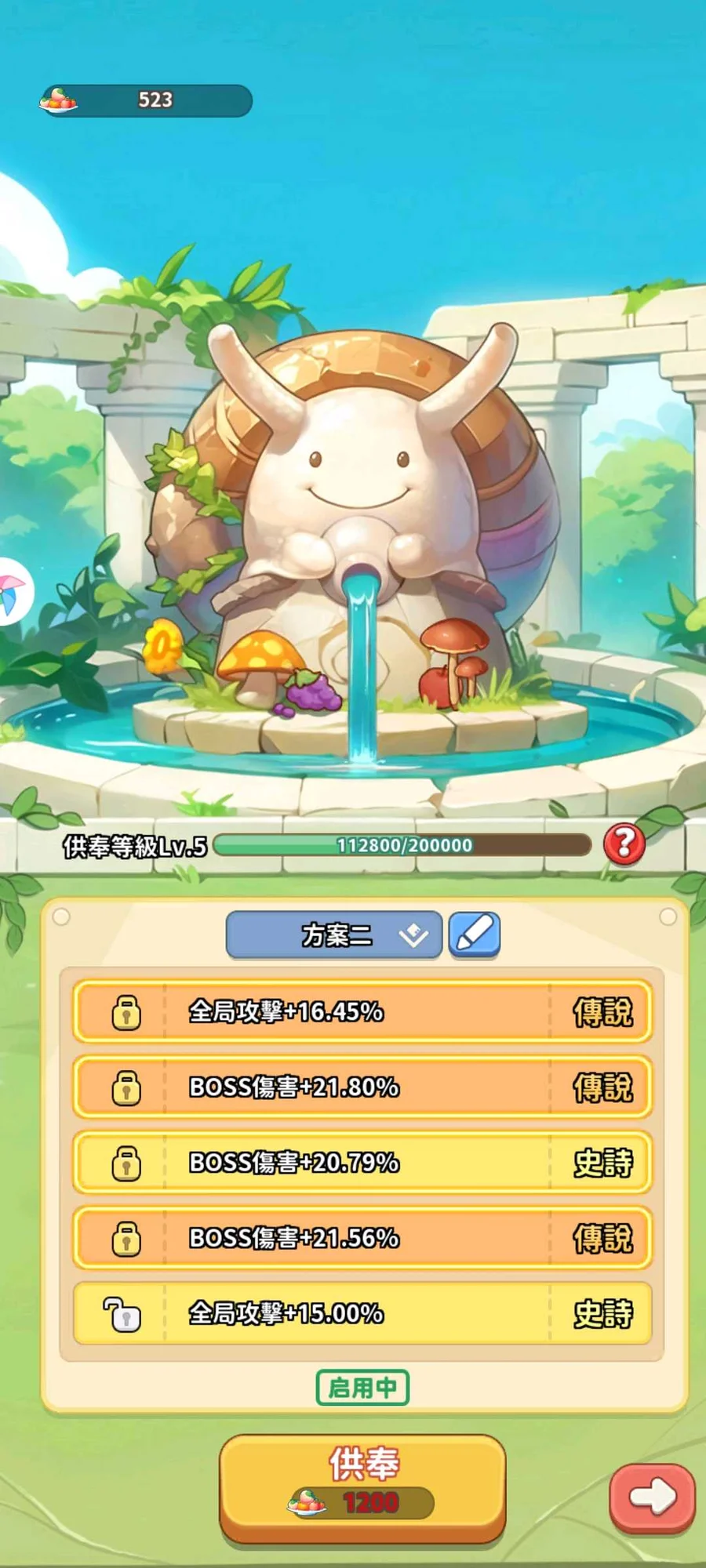Lock the 全局攻擊+15.00% attribute

pos(122,1314)
